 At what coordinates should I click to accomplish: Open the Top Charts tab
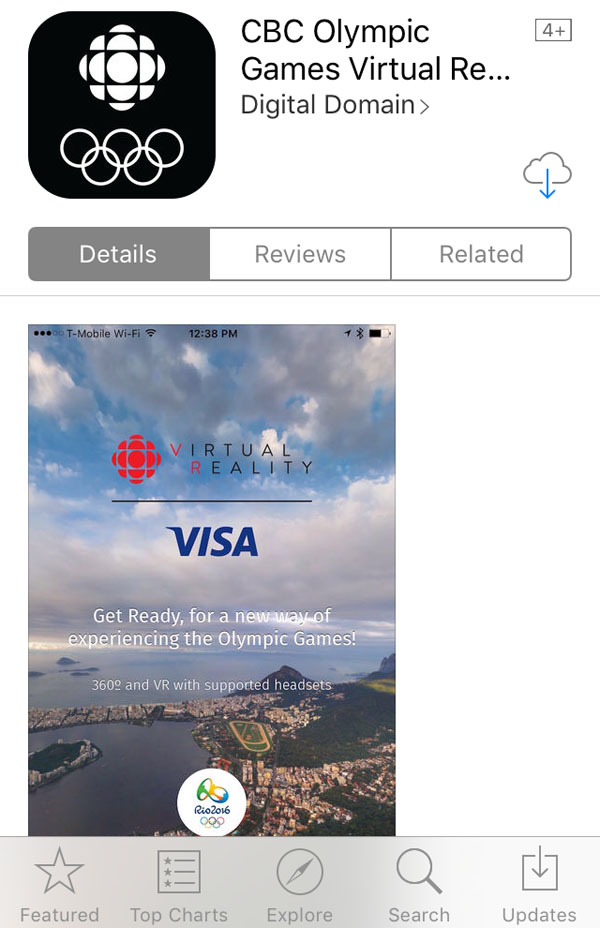click(179, 885)
